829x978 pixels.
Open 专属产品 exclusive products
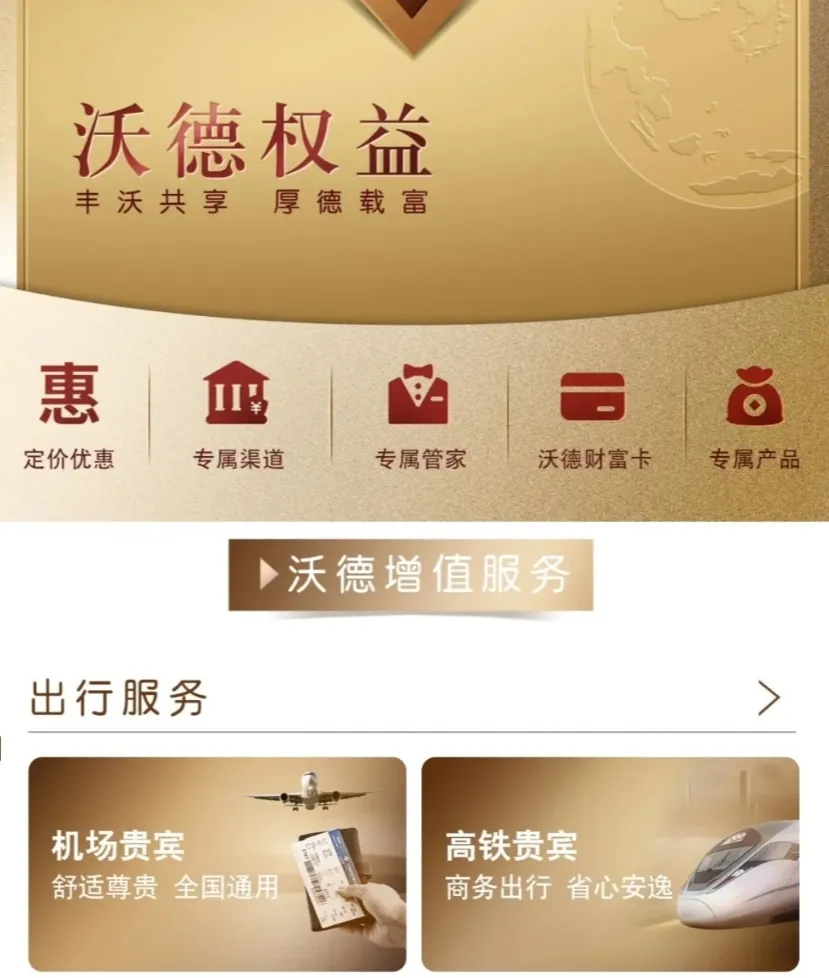click(x=754, y=414)
